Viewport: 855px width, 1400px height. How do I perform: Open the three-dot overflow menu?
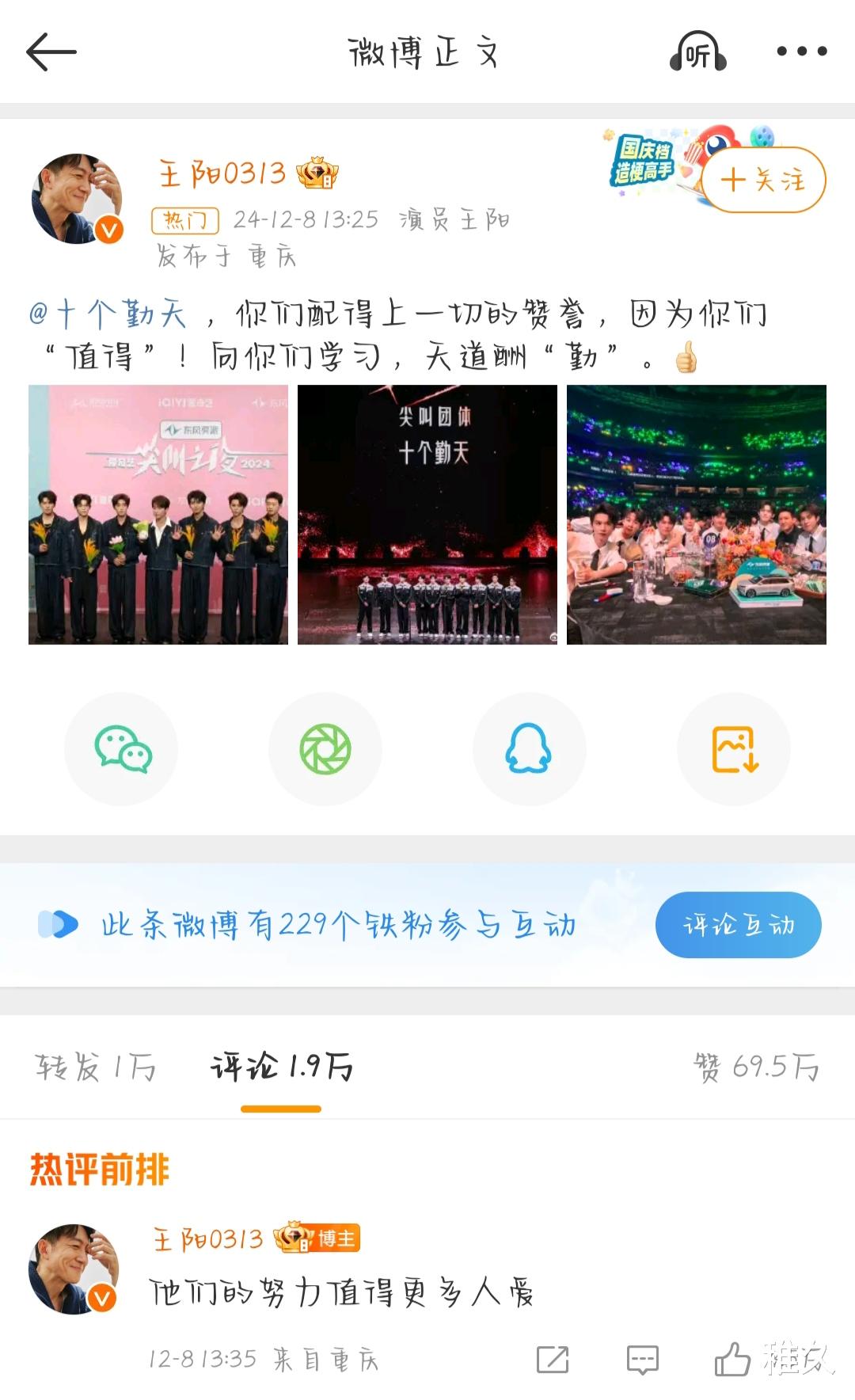(x=801, y=51)
